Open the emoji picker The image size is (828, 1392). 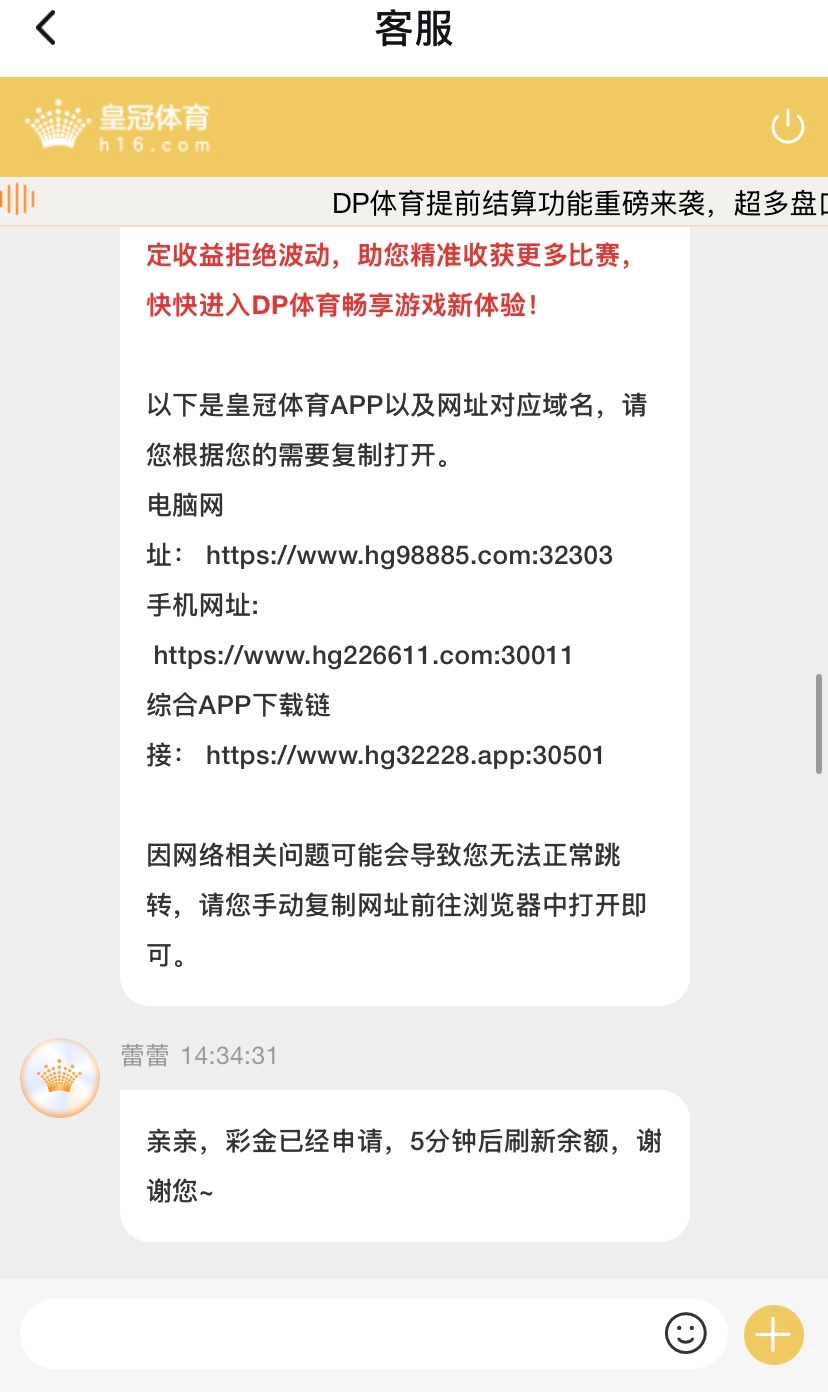coord(685,1334)
